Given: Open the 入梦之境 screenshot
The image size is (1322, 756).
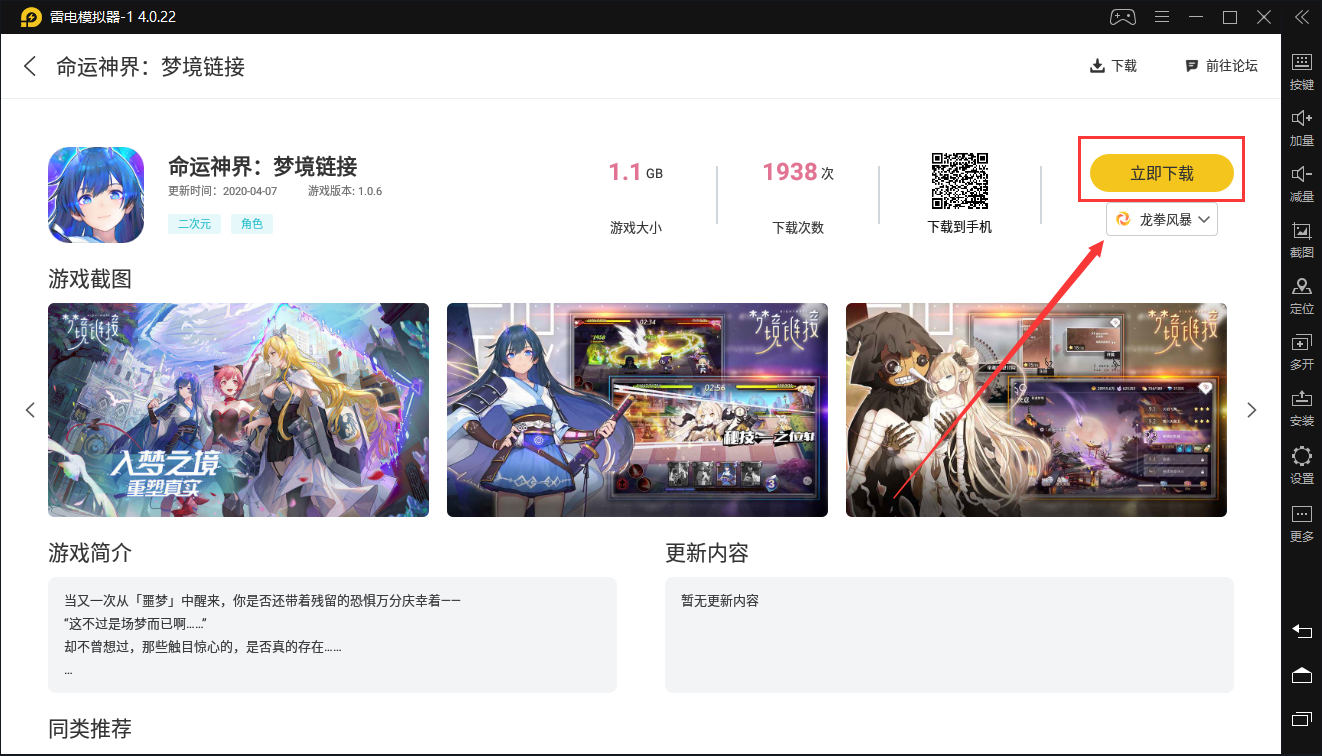Looking at the screenshot, I should (x=238, y=410).
